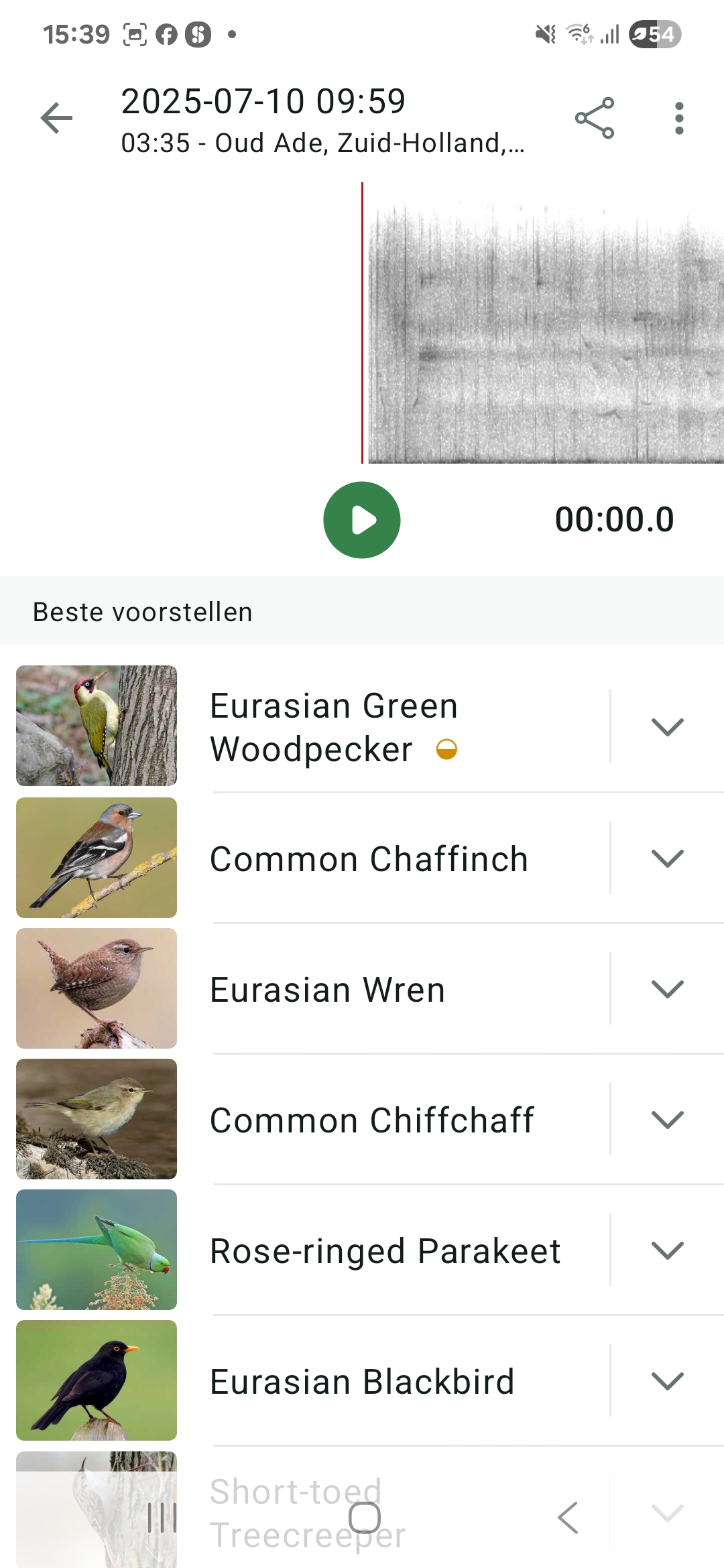Open the recent apps view

point(162,1518)
